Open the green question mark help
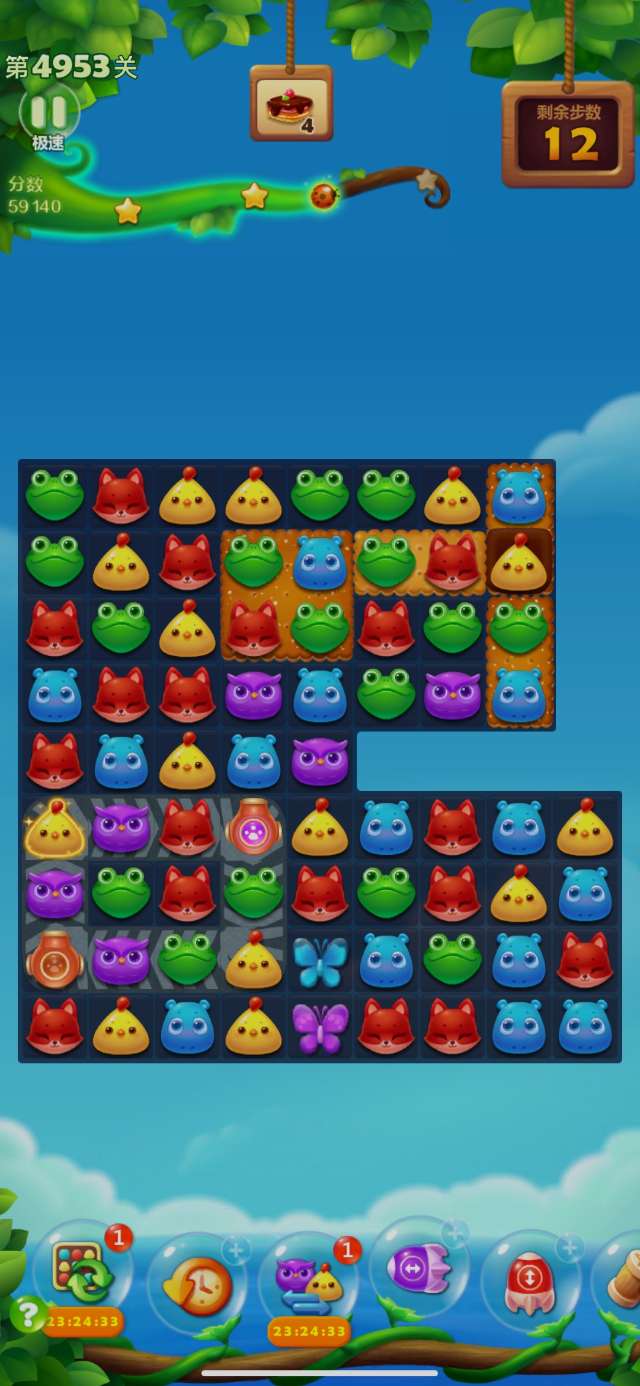 click(29, 1314)
